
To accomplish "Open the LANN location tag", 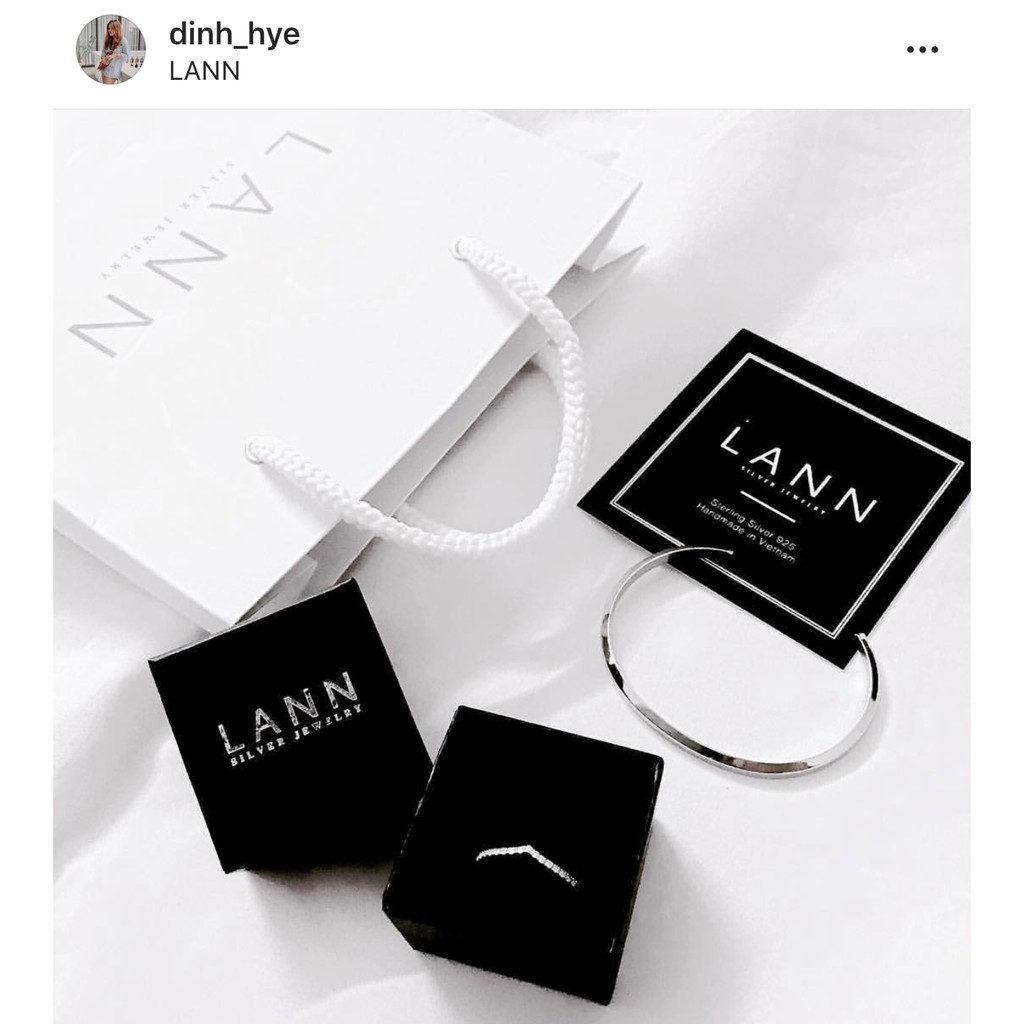I will [204, 72].
